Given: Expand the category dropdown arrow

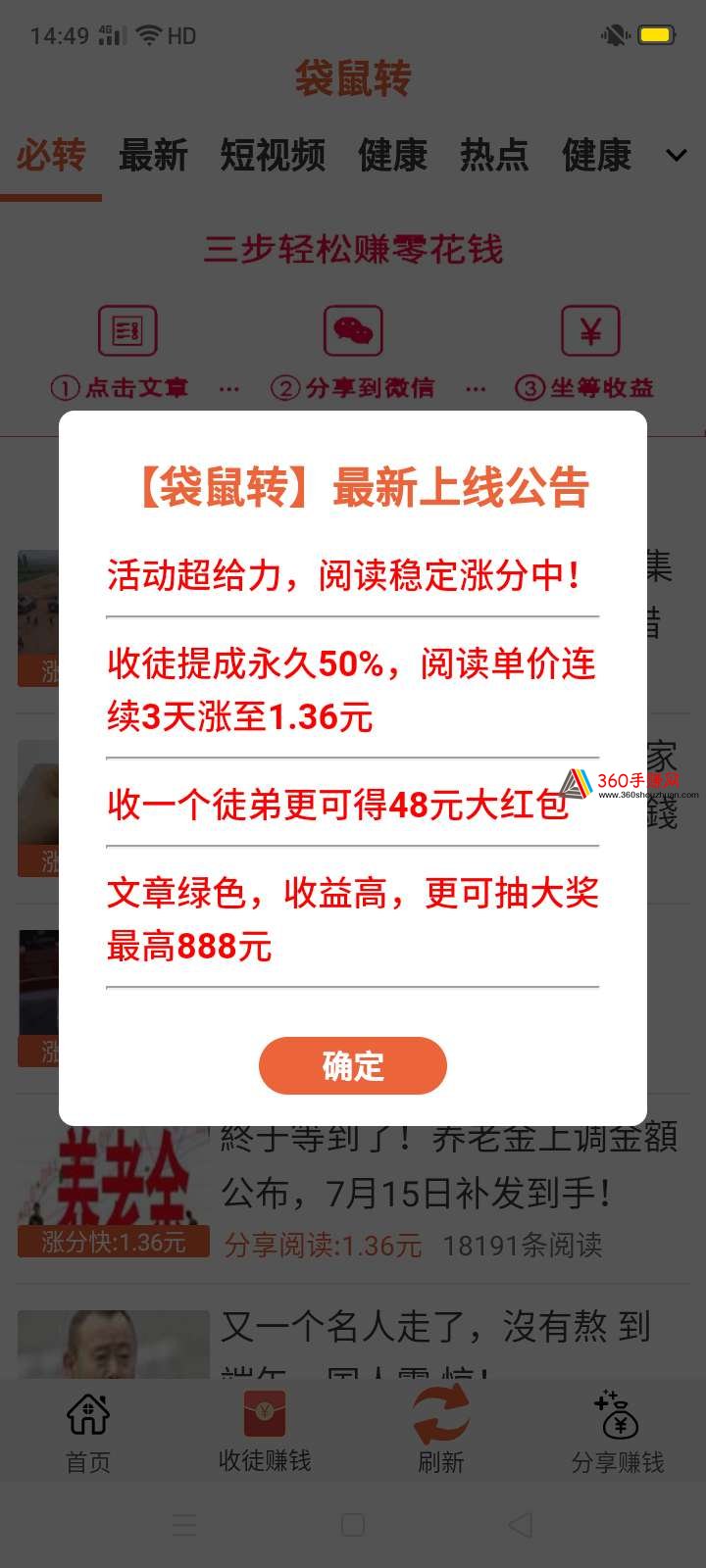Looking at the screenshot, I should point(677,155).
